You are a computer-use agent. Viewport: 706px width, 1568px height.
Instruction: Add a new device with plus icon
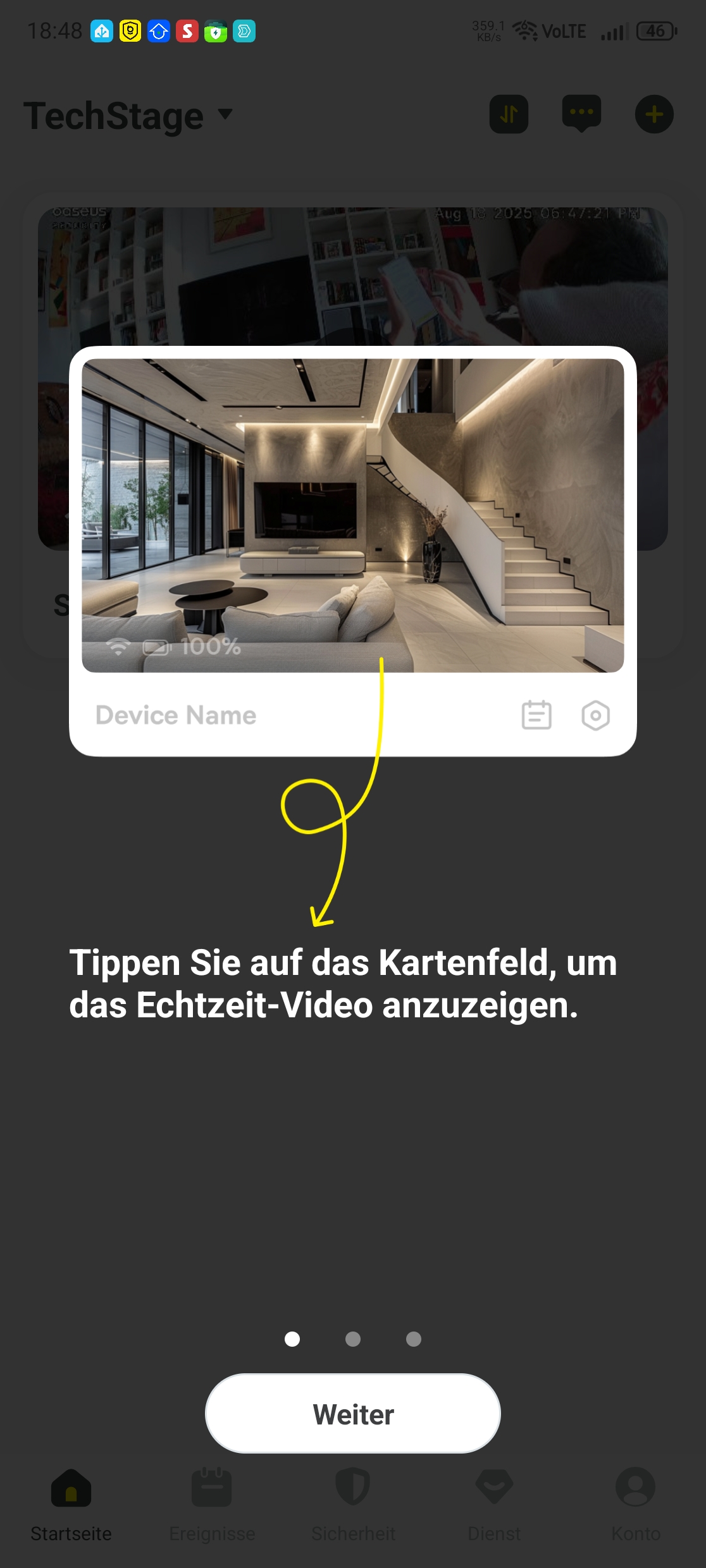click(x=654, y=114)
